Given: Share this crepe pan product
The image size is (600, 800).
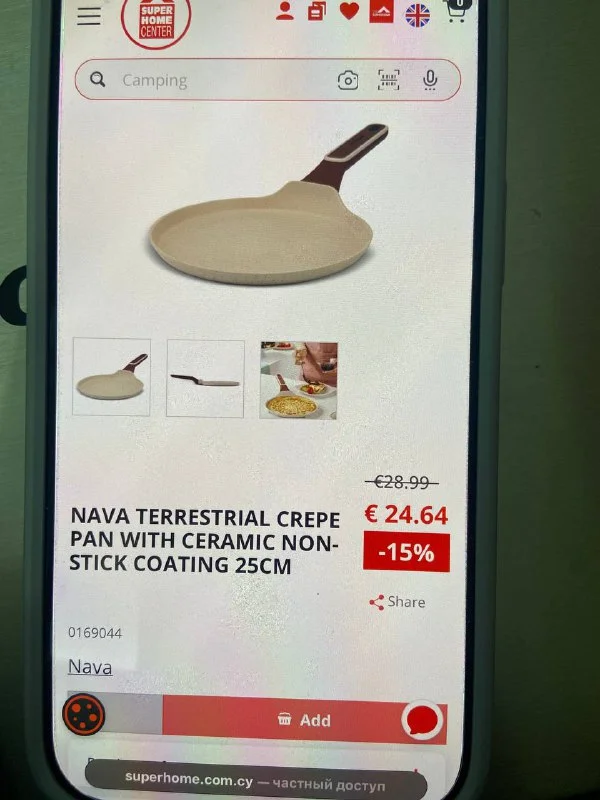Looking at the screenshot, I should coord(397,602).
